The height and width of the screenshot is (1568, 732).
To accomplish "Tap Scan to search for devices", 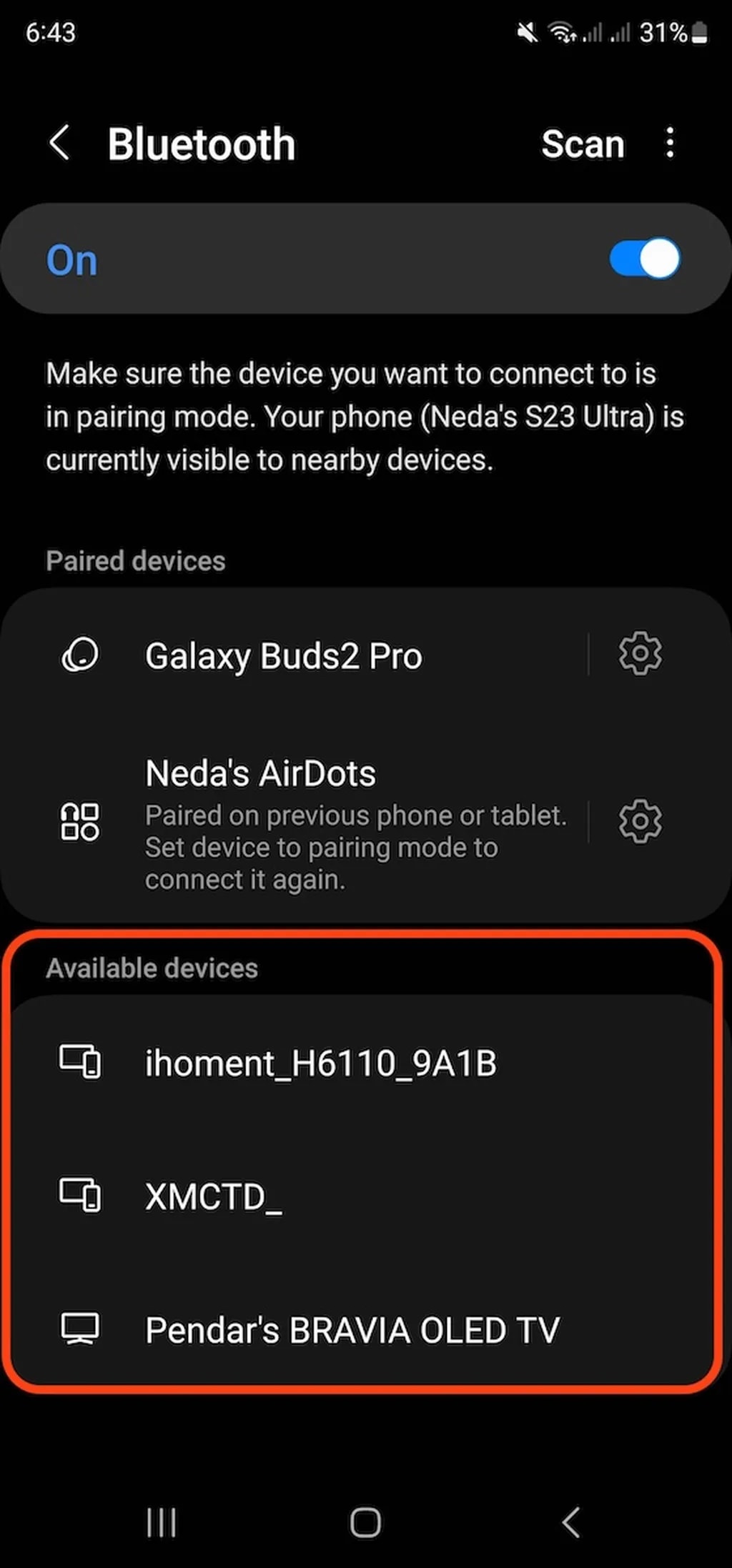I will (583, 144).
